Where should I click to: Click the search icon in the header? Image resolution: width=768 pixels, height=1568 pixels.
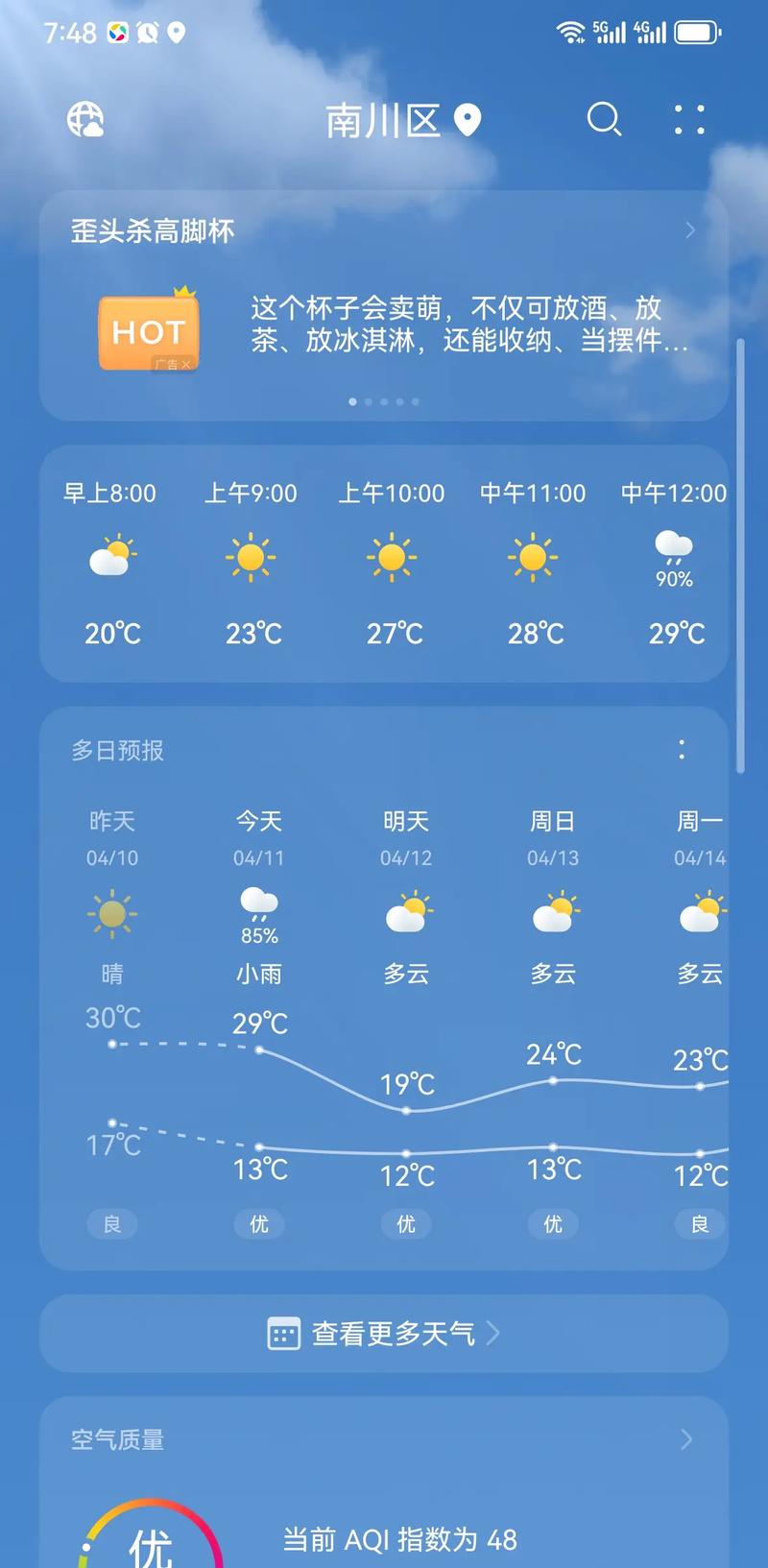pyautogui.click(x=604, y=121)
